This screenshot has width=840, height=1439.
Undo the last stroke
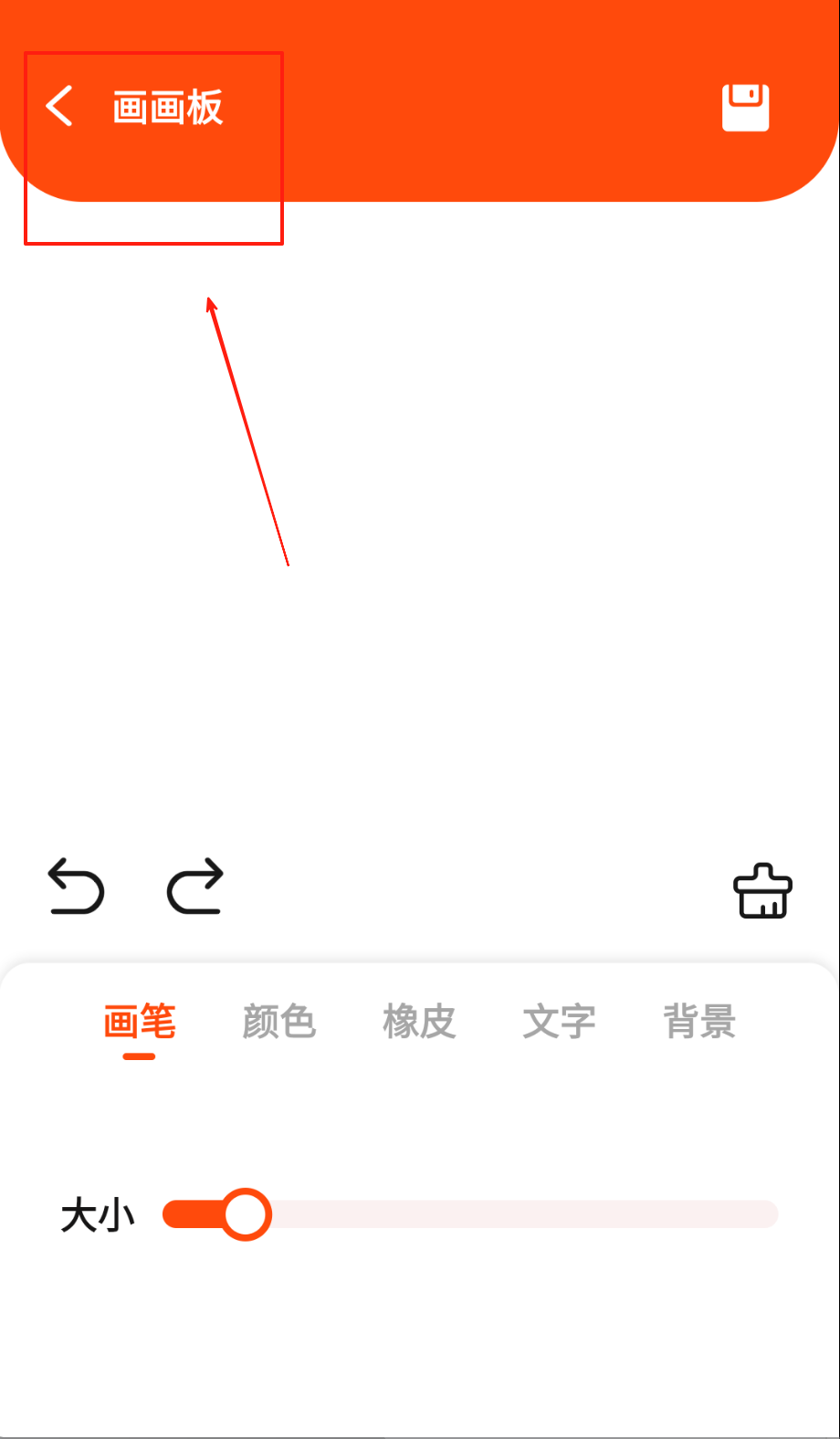tap(76, 887)
